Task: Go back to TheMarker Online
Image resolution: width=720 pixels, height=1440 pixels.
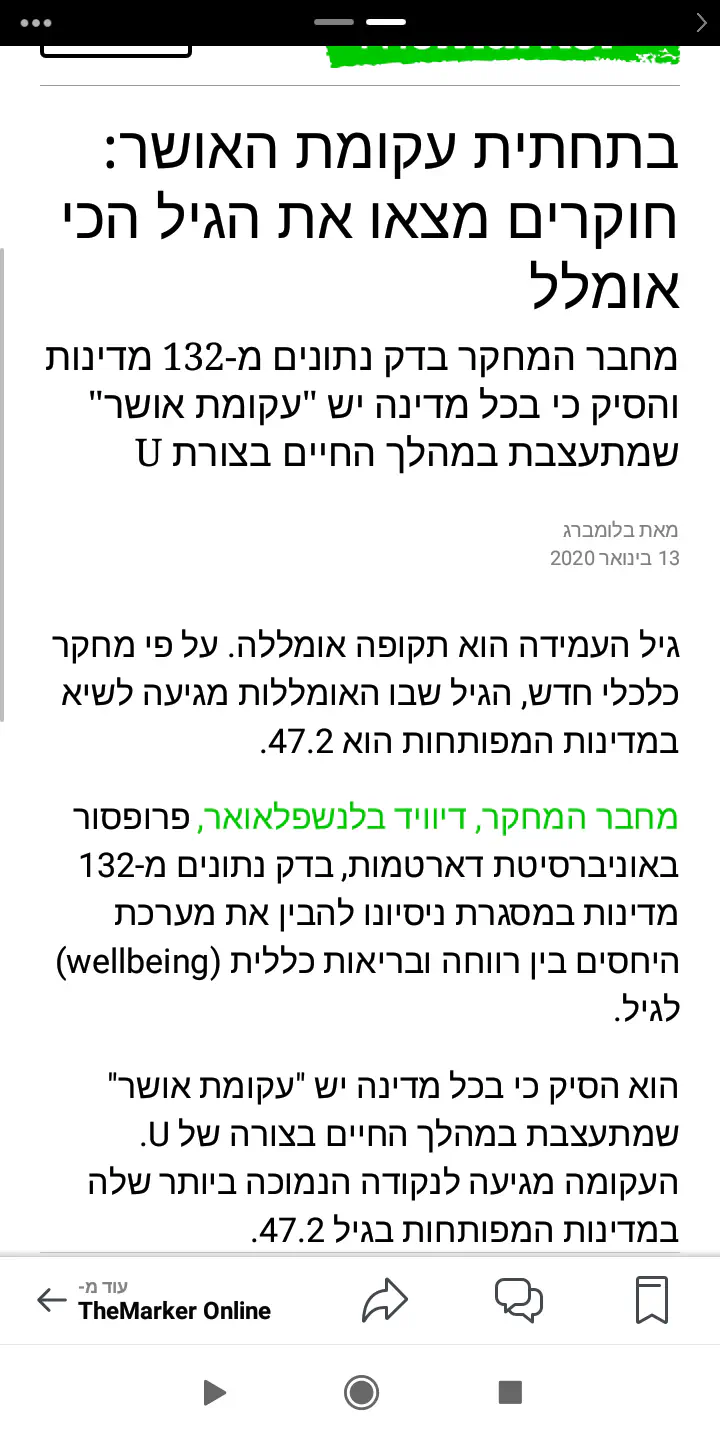Action: pyautogui.click(x=155, y=1300)
